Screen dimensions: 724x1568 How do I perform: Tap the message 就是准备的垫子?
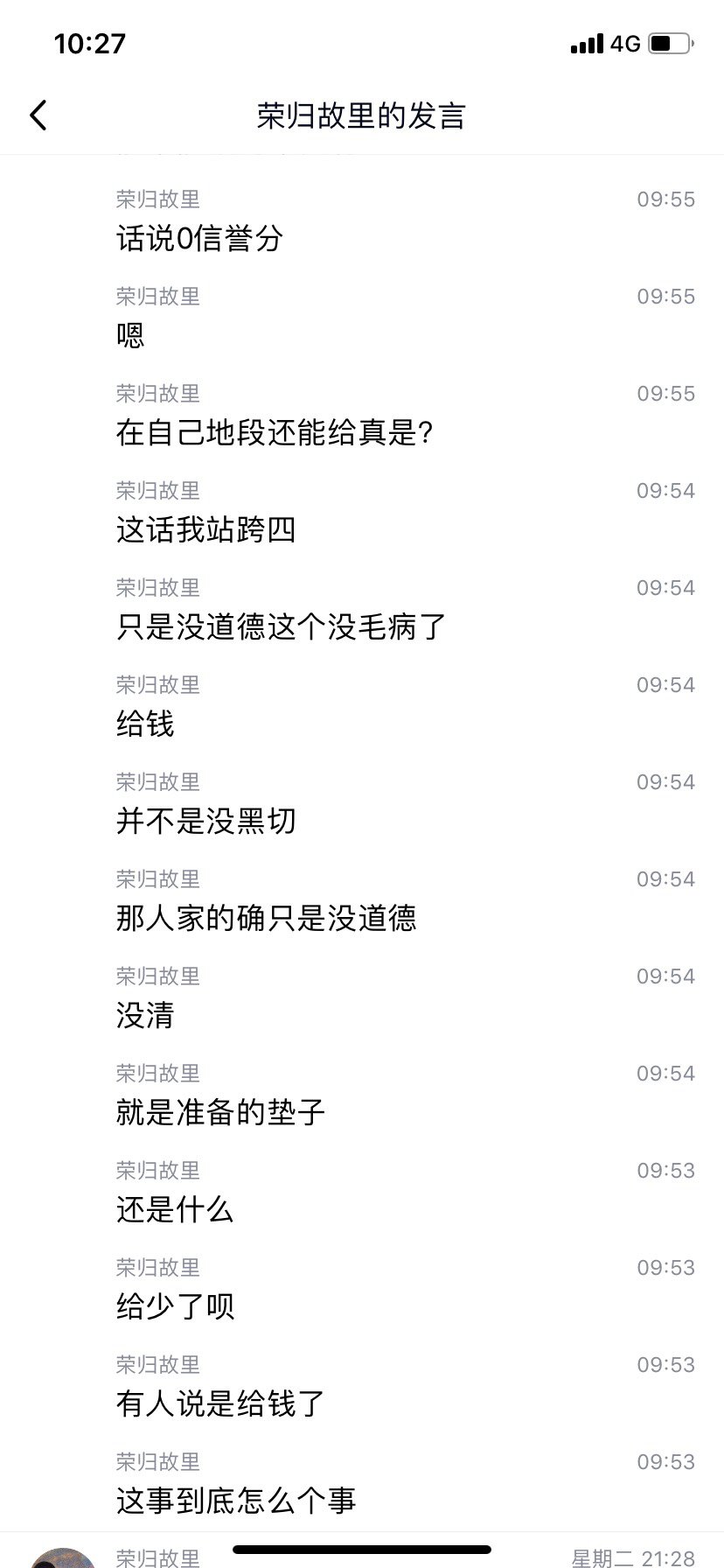tap(219, 1112)
